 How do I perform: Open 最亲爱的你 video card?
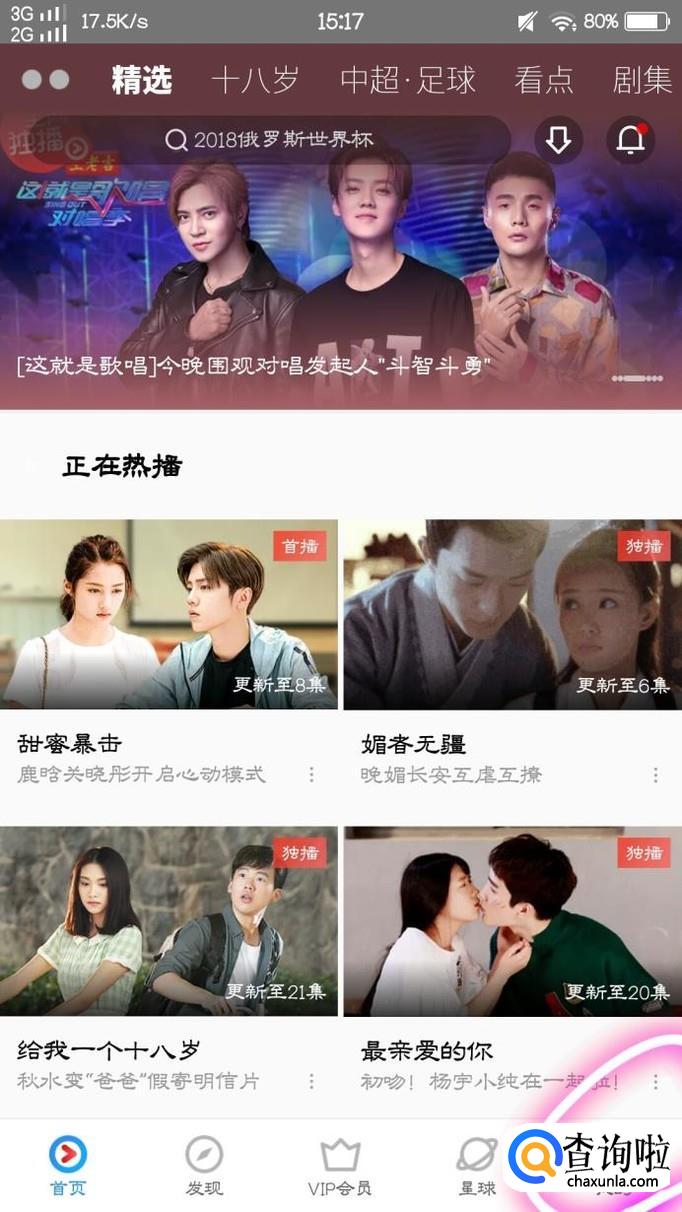512,921
